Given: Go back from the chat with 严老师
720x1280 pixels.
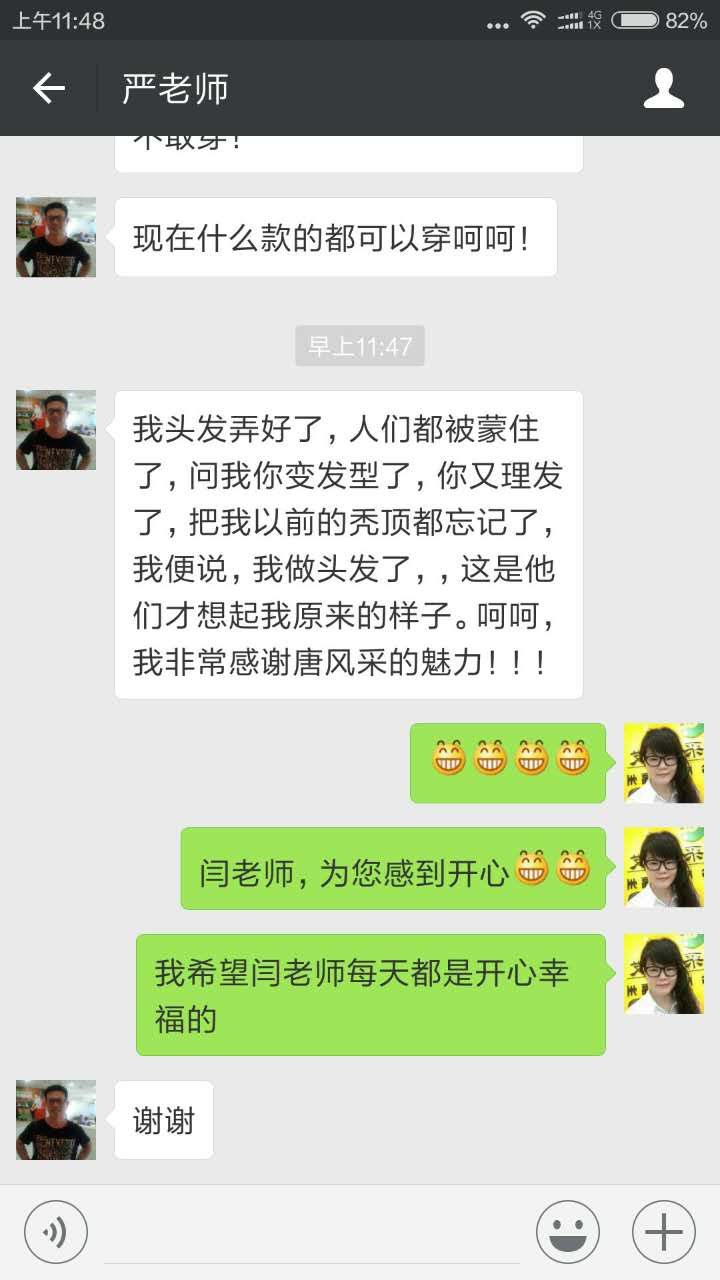Looking at the screenshot, I should 48,88.
